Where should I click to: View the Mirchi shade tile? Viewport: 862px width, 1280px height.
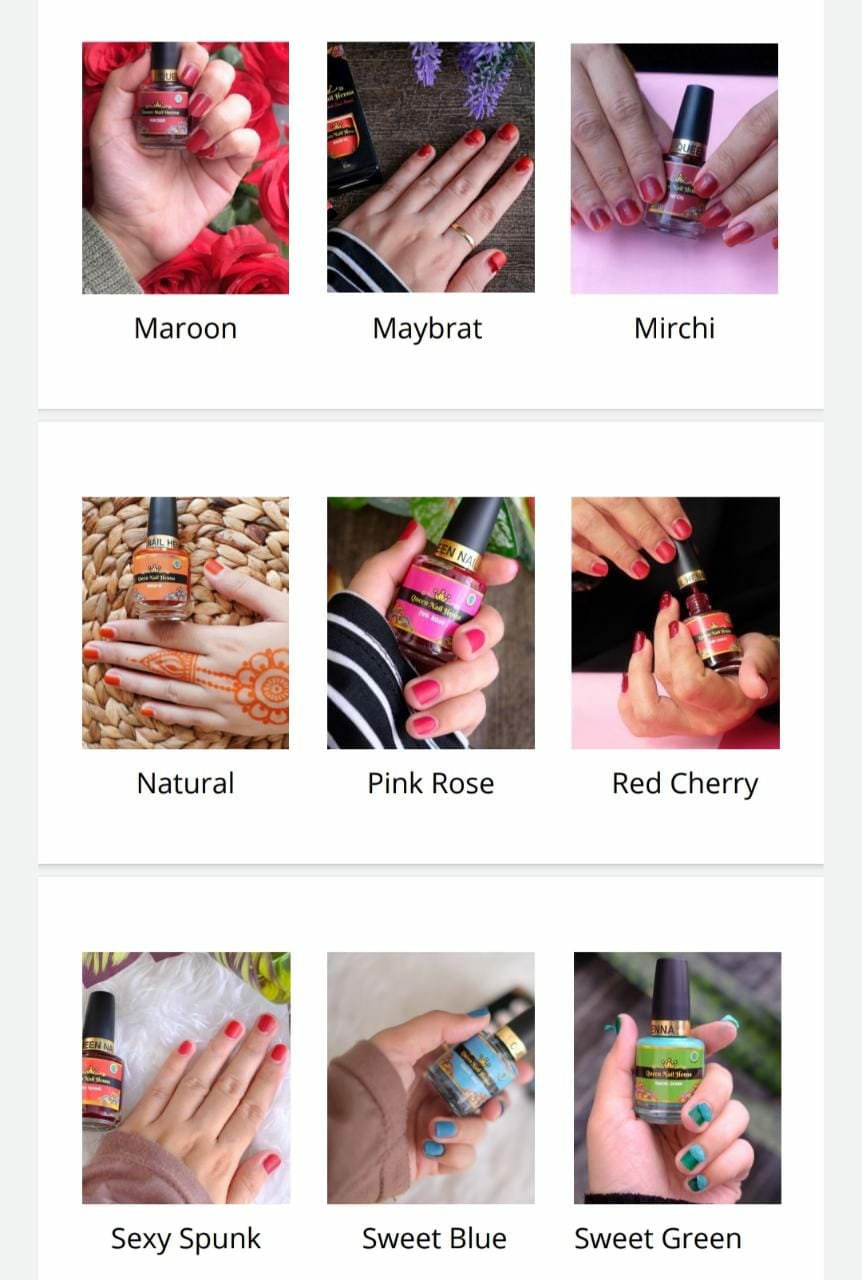(x=674, y=168)
